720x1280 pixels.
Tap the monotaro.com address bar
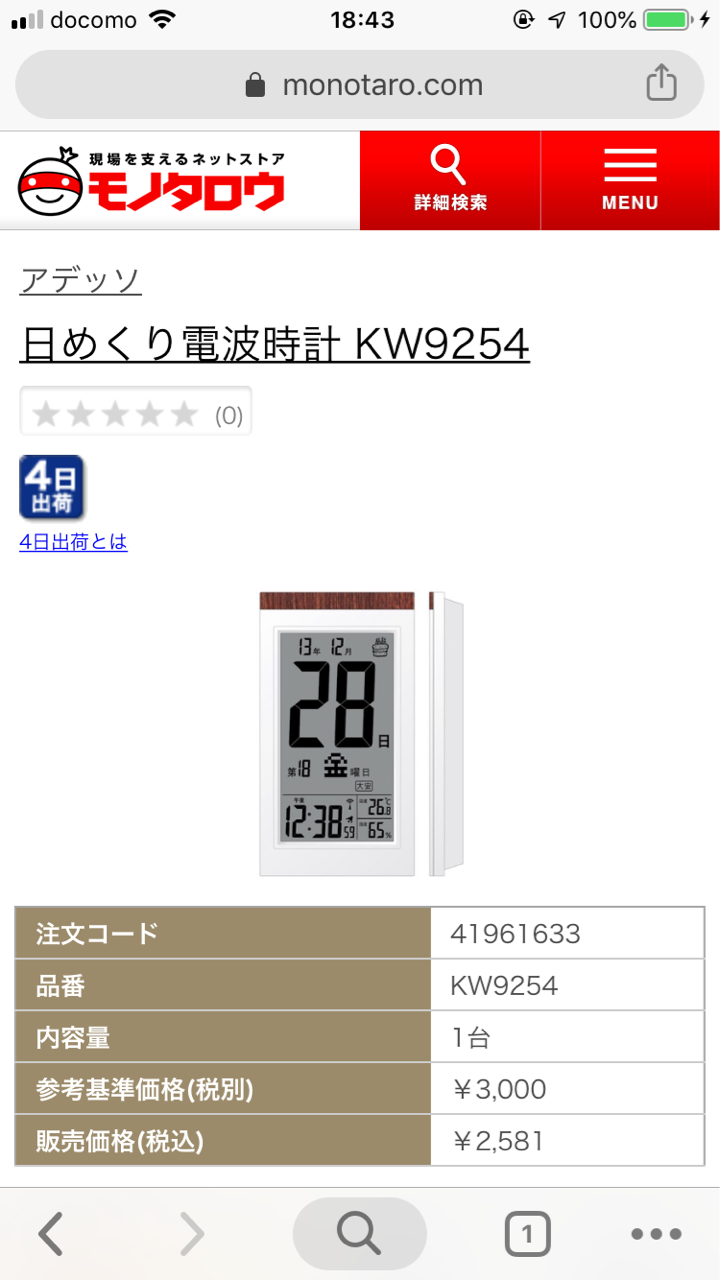coord(360,85)
